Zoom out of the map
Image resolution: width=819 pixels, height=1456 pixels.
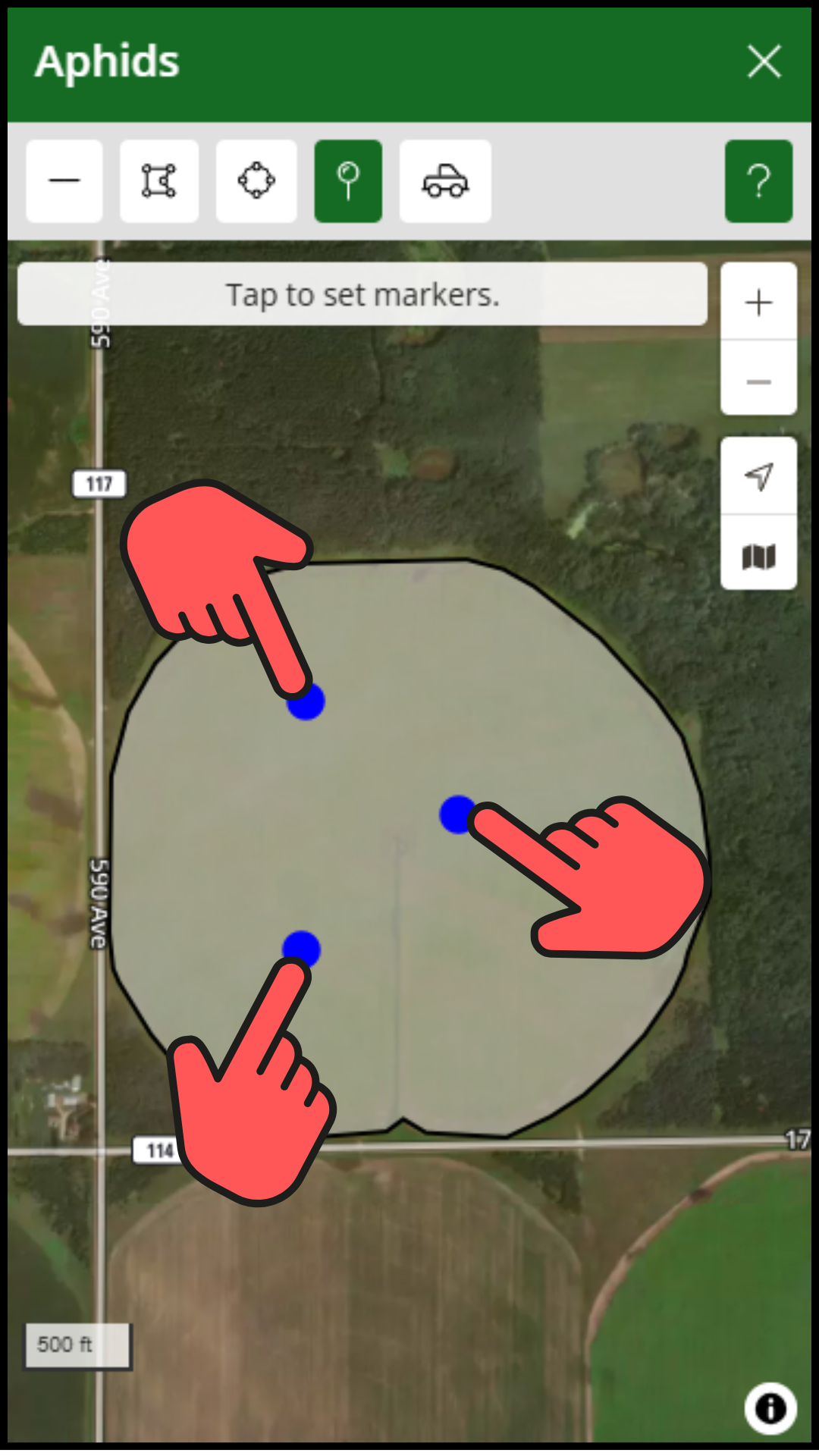[758, 381]
